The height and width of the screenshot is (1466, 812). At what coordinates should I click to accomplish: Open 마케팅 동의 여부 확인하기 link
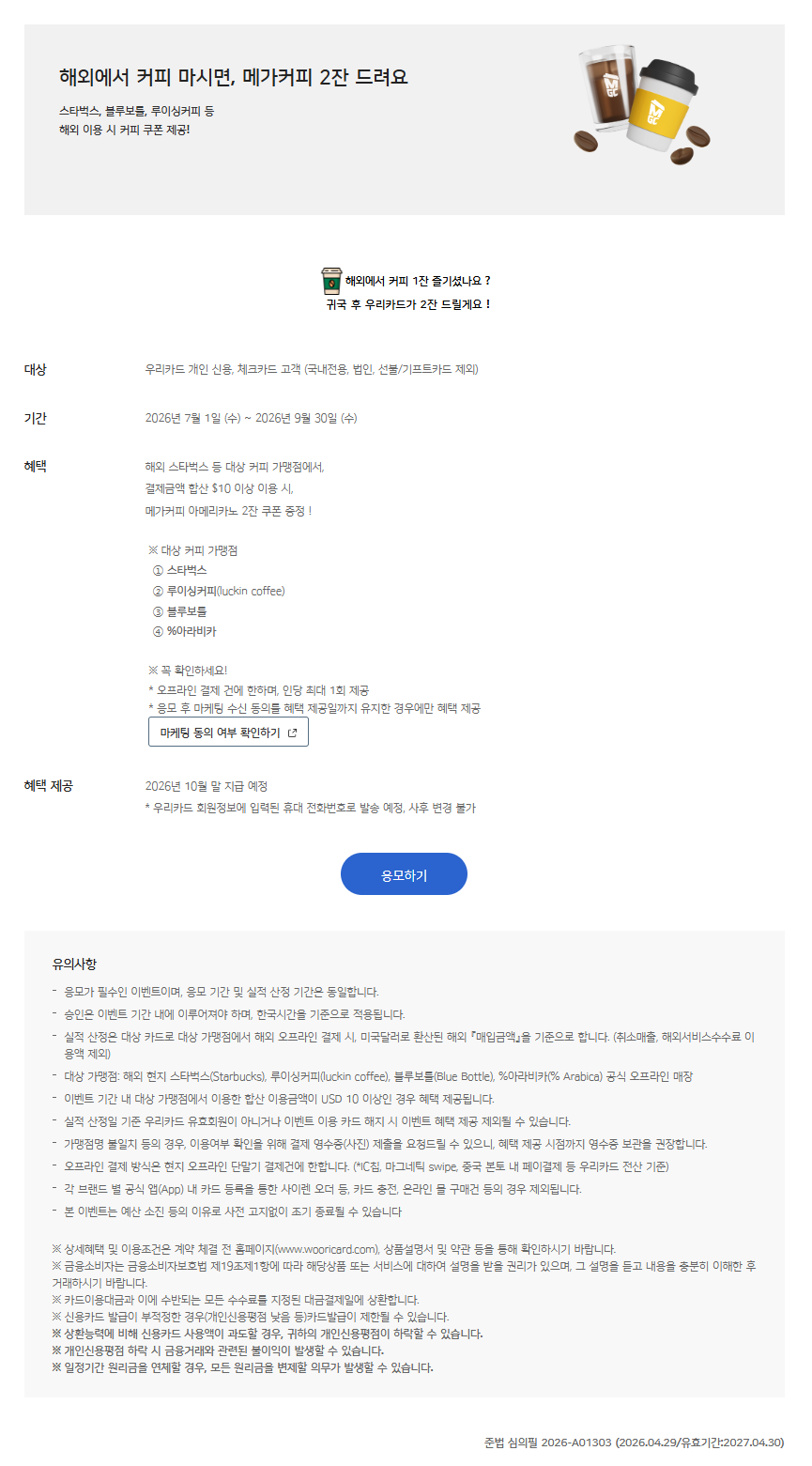click(228, 733)
